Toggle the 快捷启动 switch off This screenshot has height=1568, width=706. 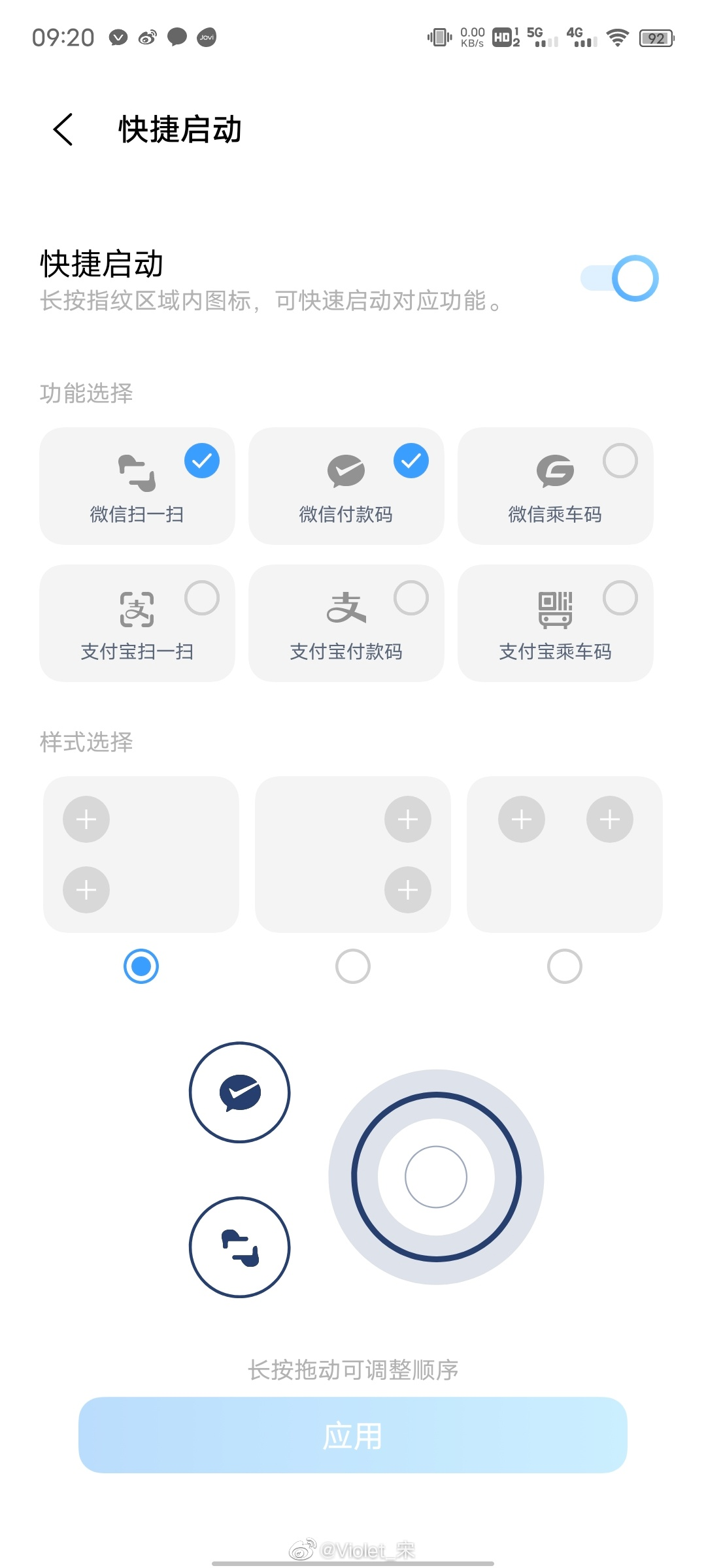619,279
